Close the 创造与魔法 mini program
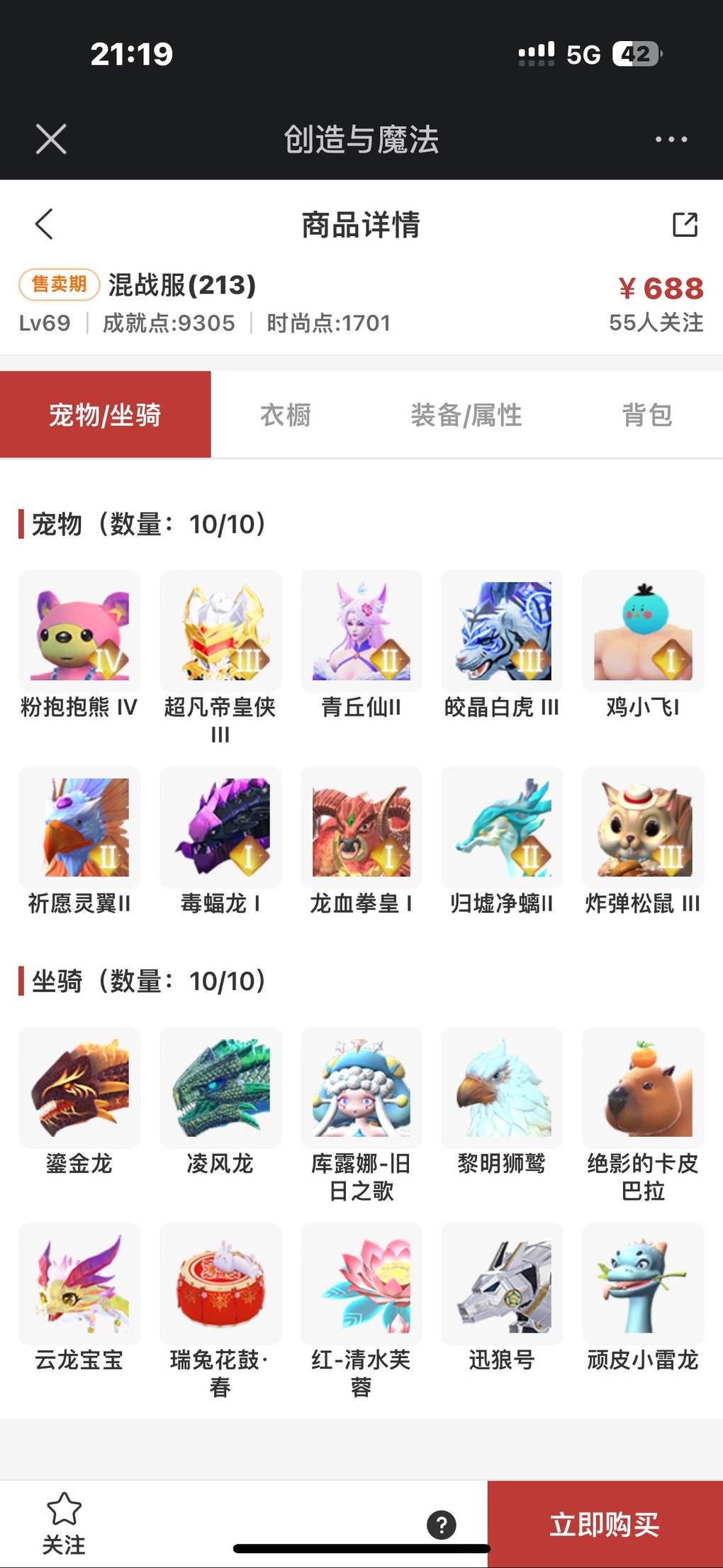The image size is (723, 1568). click(51, 139)
